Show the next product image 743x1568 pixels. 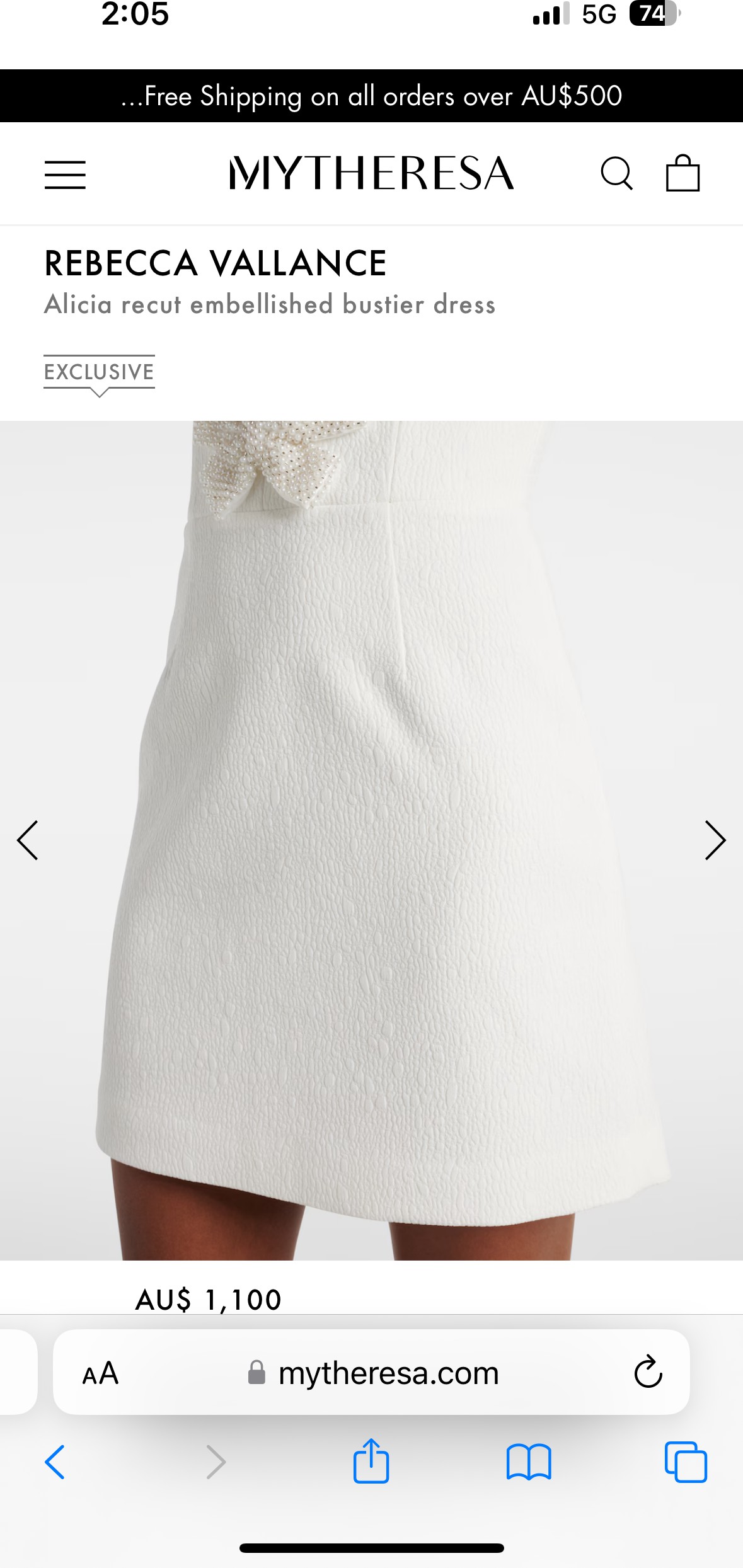coord(715,840)
